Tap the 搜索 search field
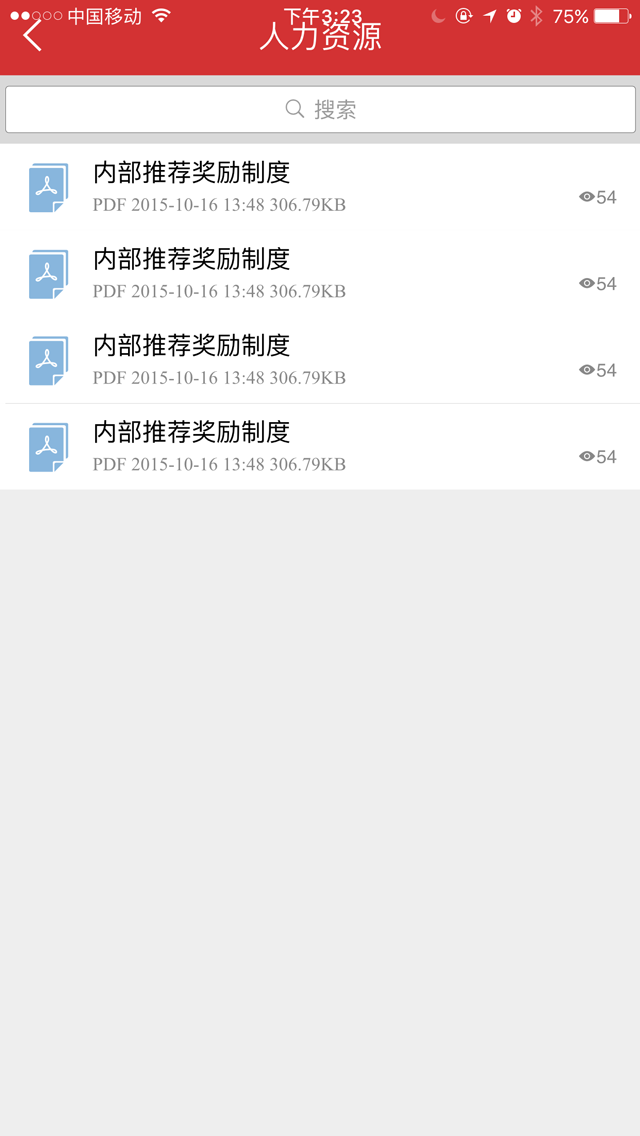The image size is (640, 1136). [x=320, y=109]
